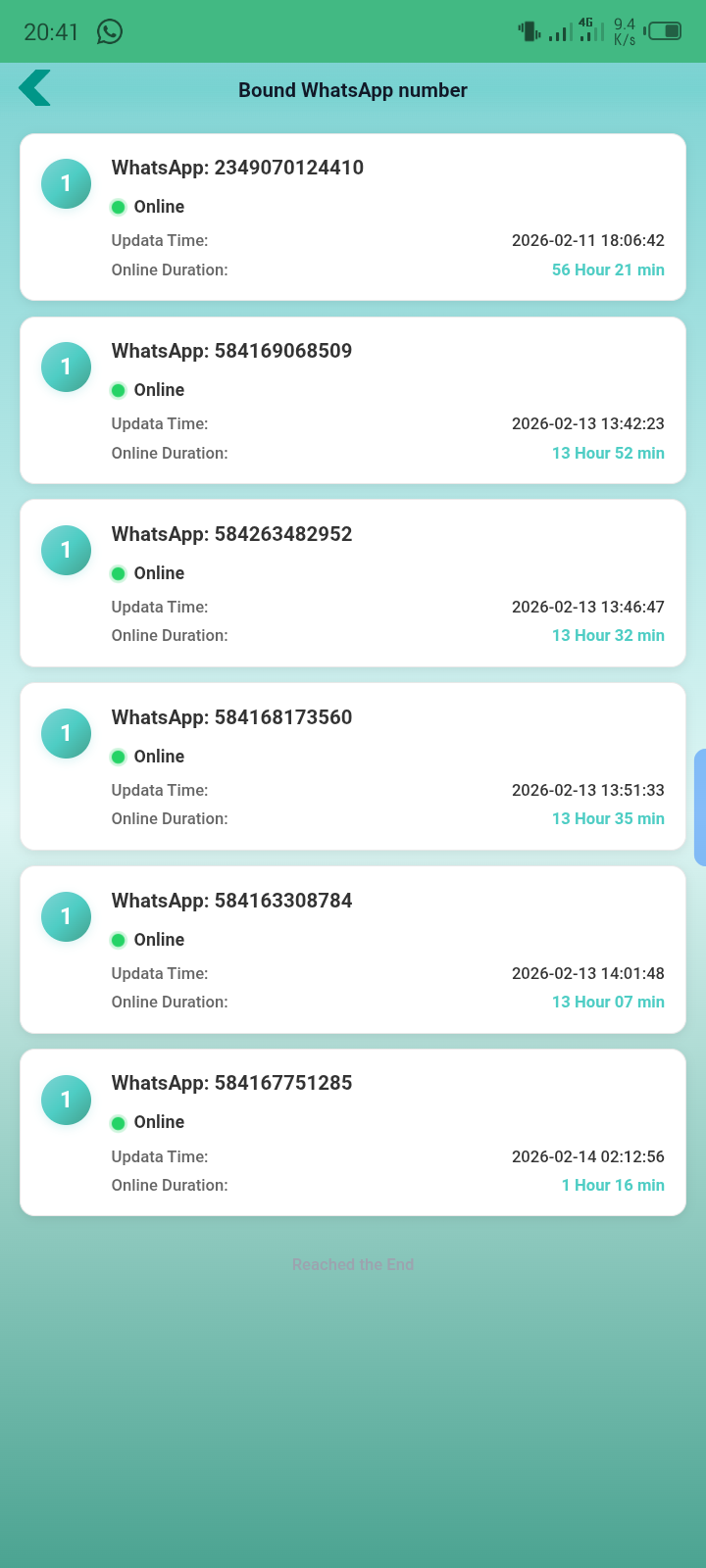This screenshot has height=1568, width=706.
Task: Go back using the arrow icon
Action: point(35,88)
